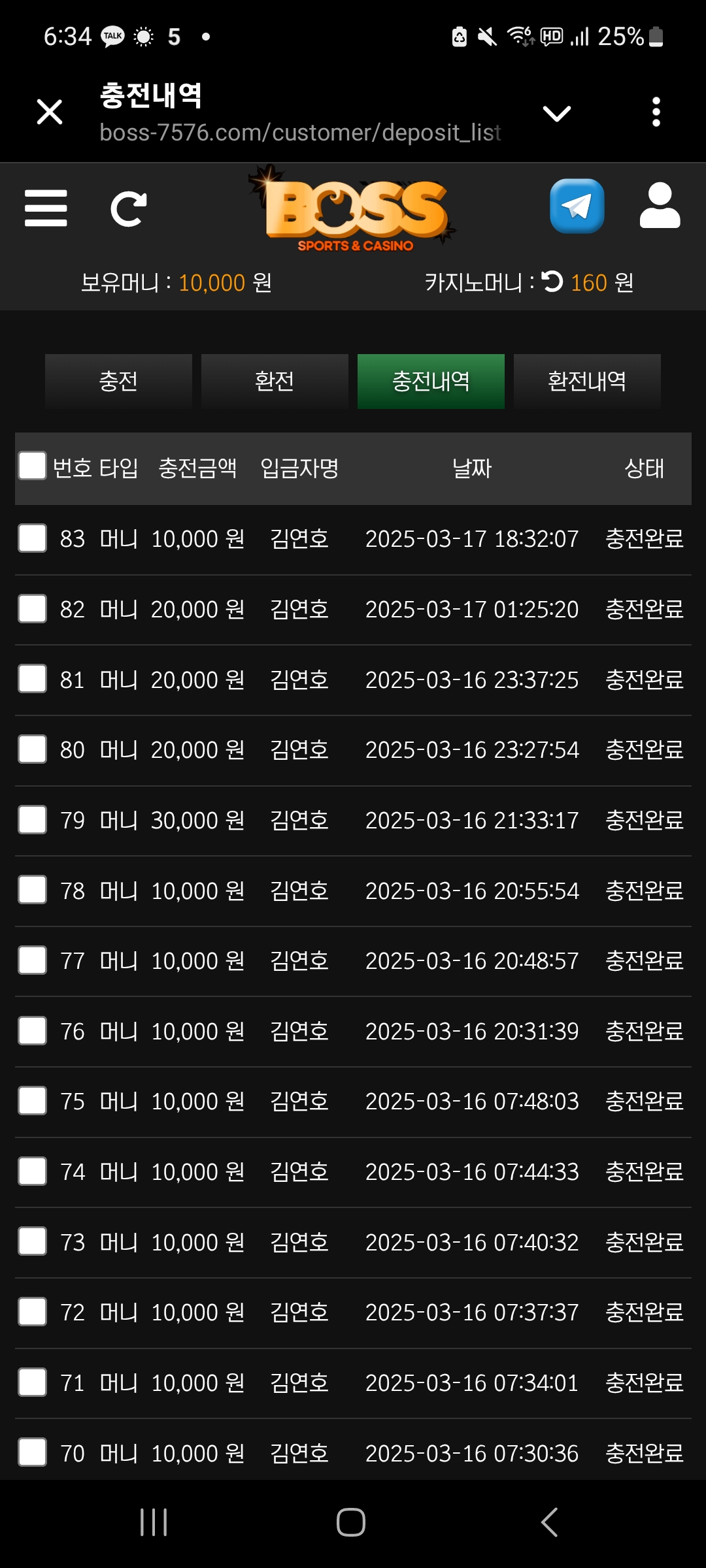Go to the 환전내역 tab
The image size is (706, 1568).
point(587,382)
